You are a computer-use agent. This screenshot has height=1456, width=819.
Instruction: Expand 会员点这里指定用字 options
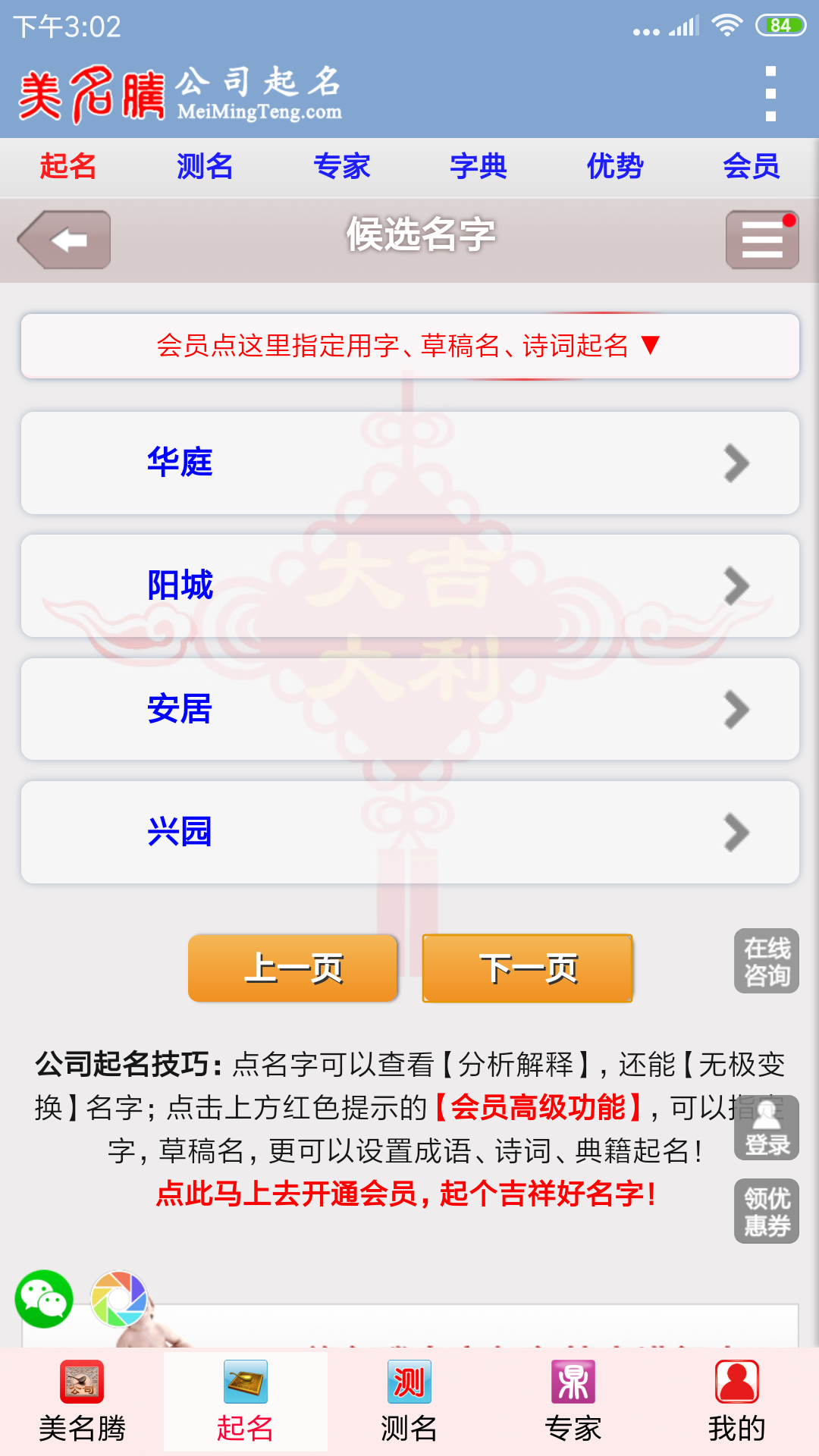pyautogui.click(x=409, y=346)
